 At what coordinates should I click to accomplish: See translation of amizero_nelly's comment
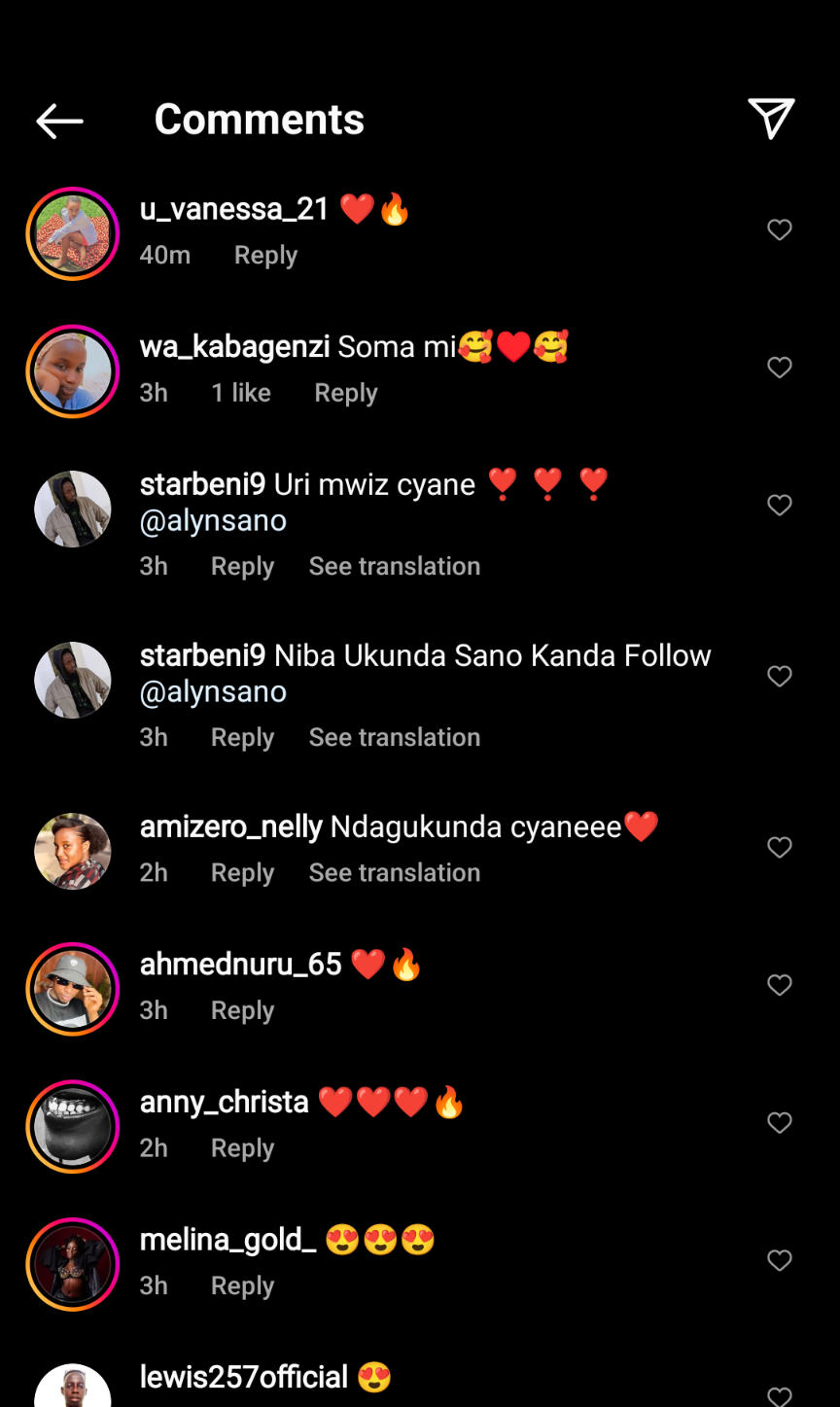[394, 872]
